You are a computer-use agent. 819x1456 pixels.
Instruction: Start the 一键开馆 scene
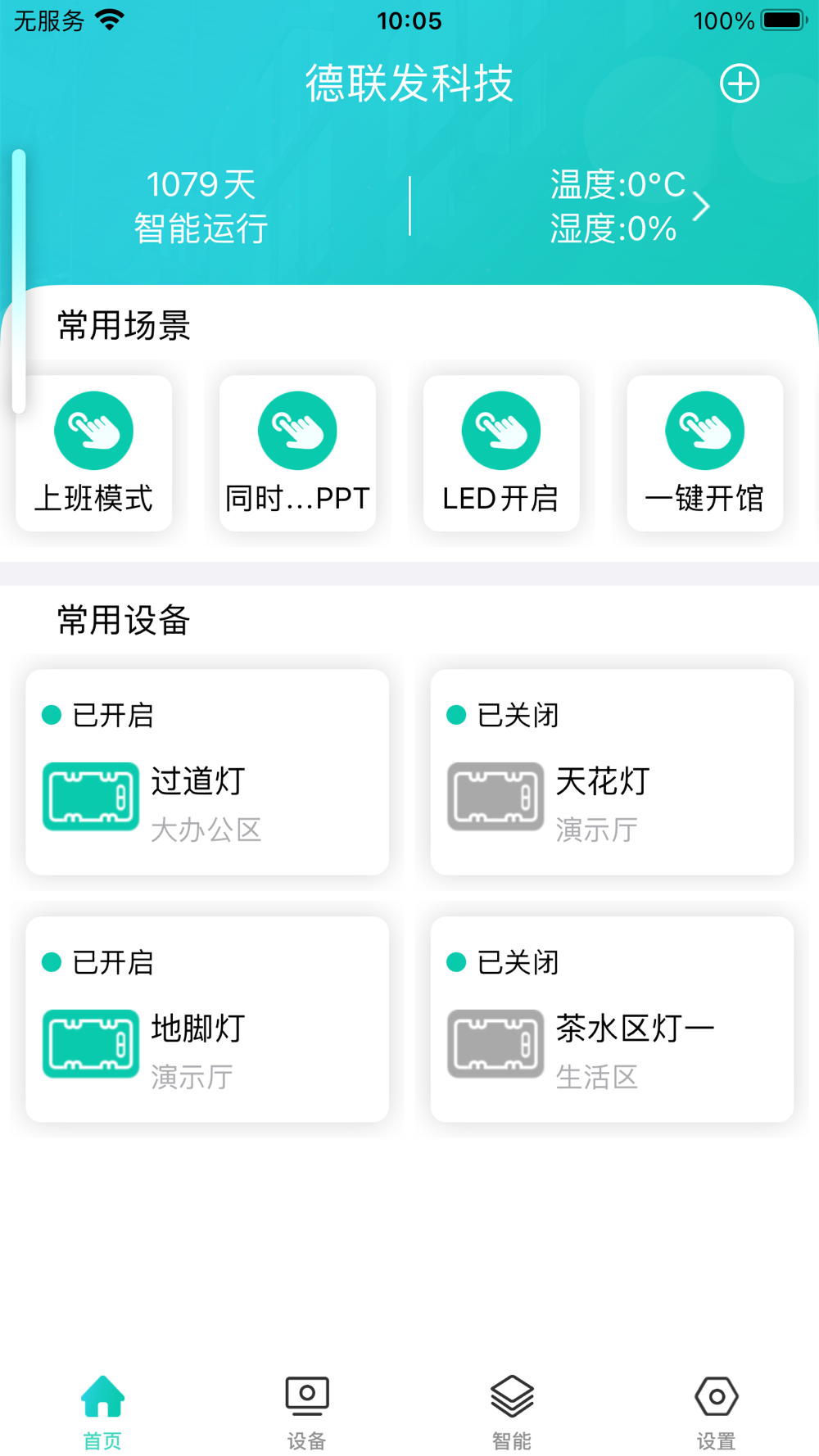tap(705, 453)
